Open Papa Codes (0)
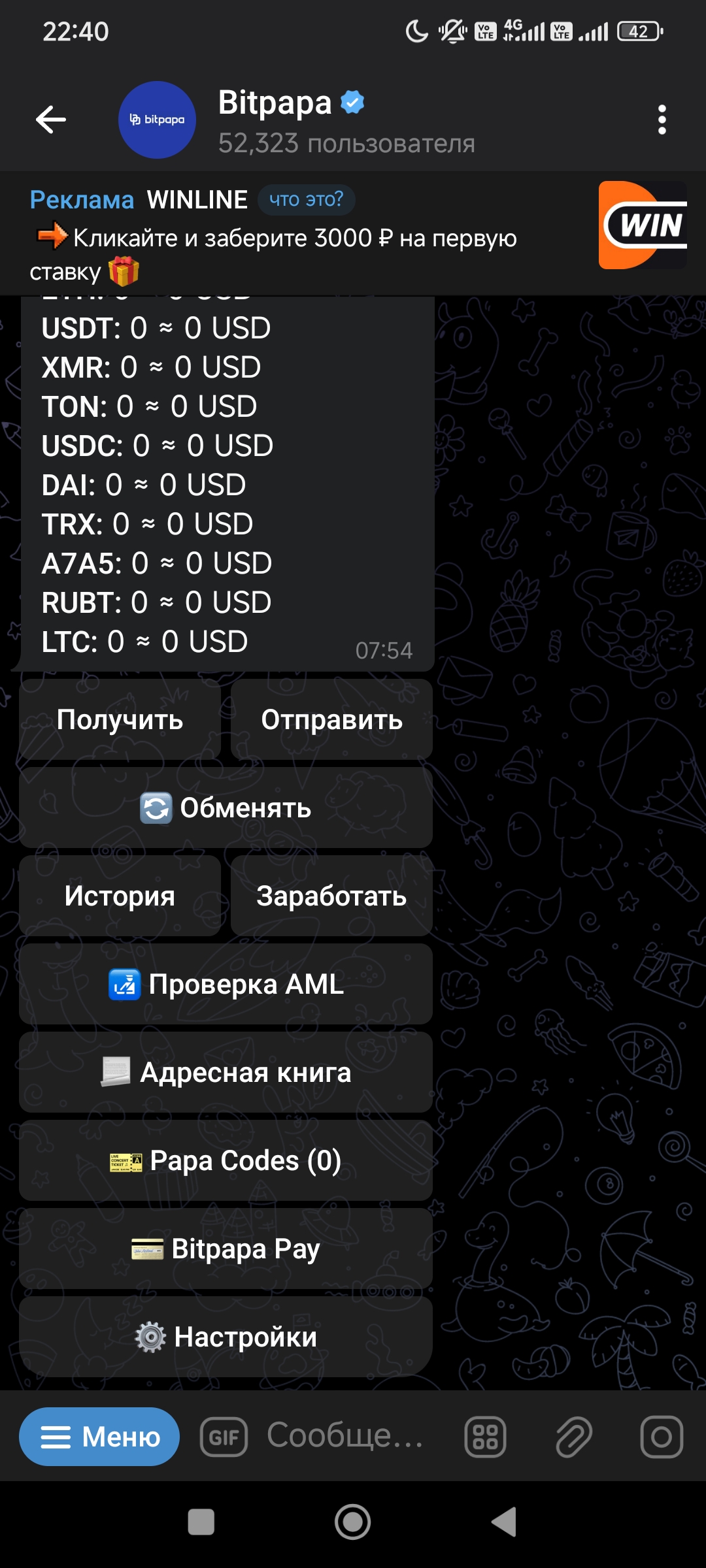This screenshot has height=1568, width=706. point(226,1160)
